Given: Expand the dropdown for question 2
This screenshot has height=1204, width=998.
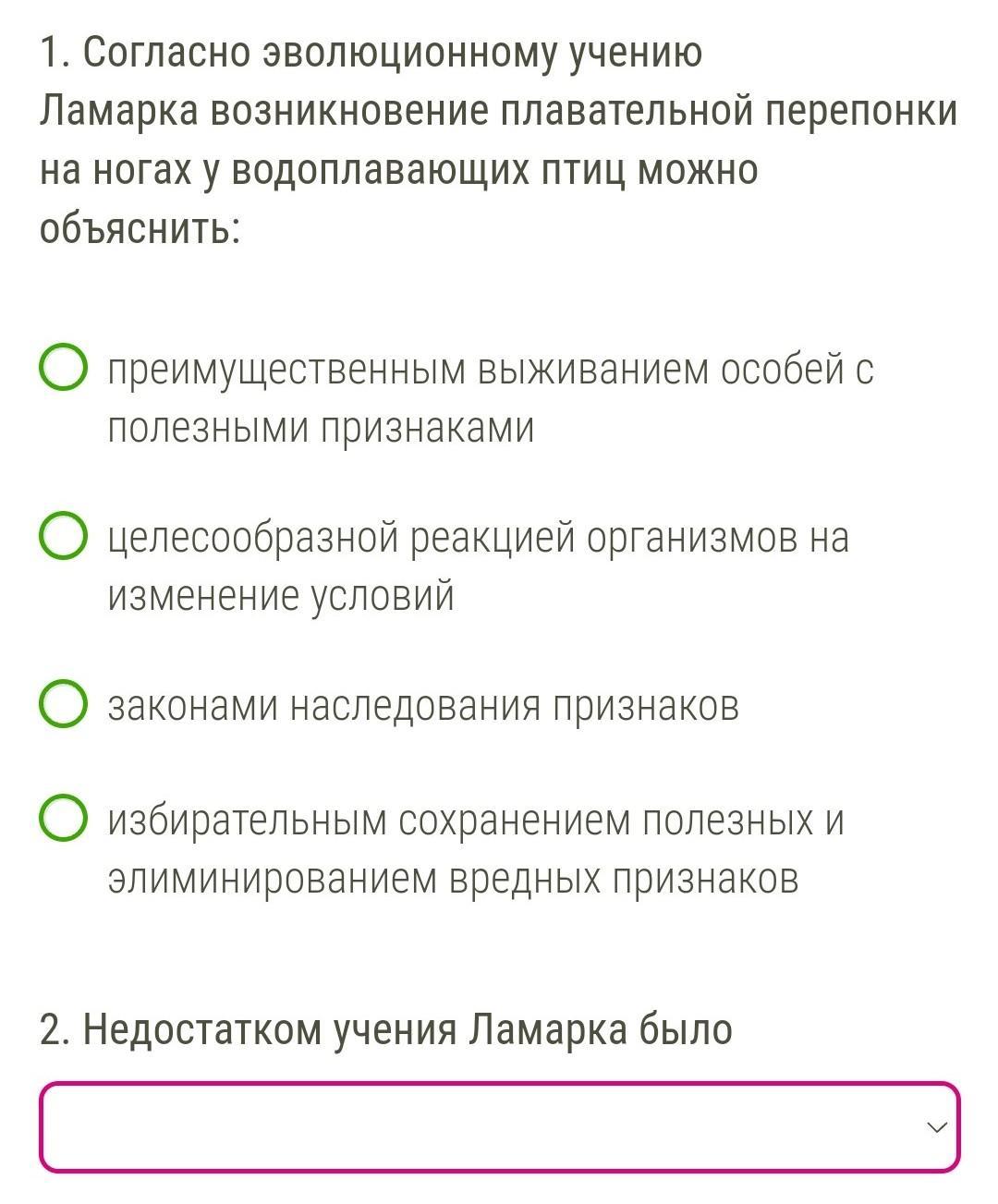Looking at the screenshot, I should click(499, 1126).
